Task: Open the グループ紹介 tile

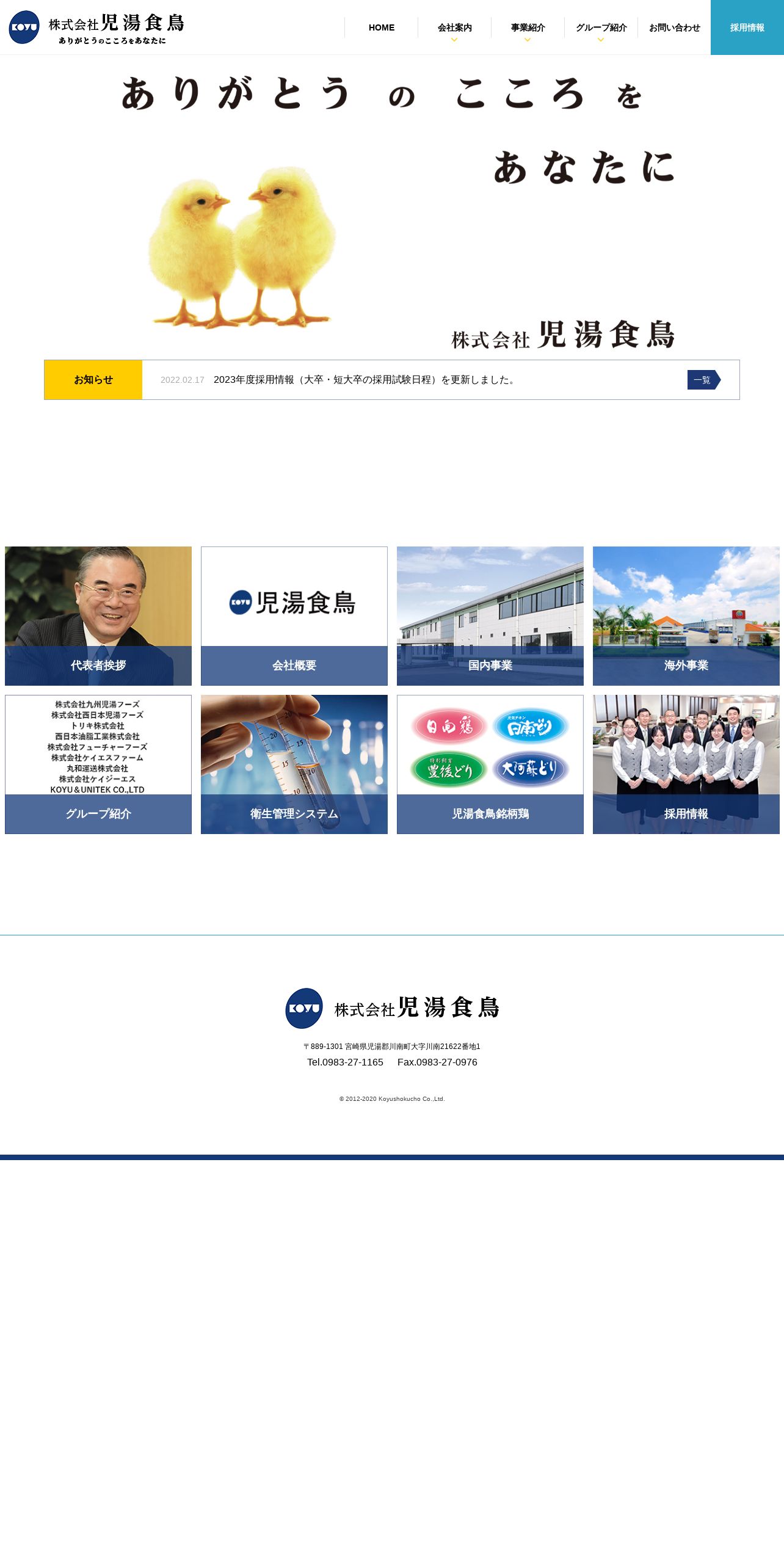Action: [98, 764]
